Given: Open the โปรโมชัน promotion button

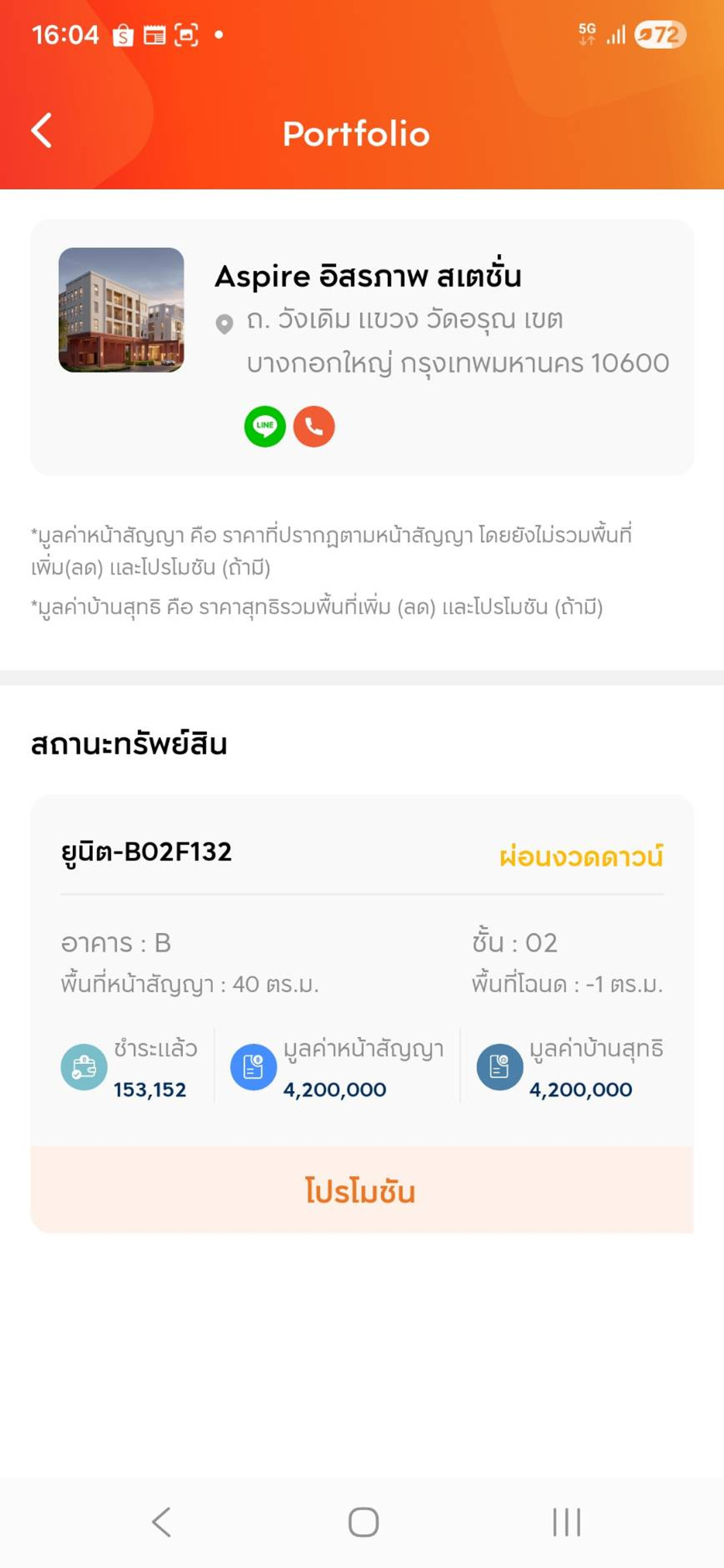Looking at the screenshot, I should 361,1190.
